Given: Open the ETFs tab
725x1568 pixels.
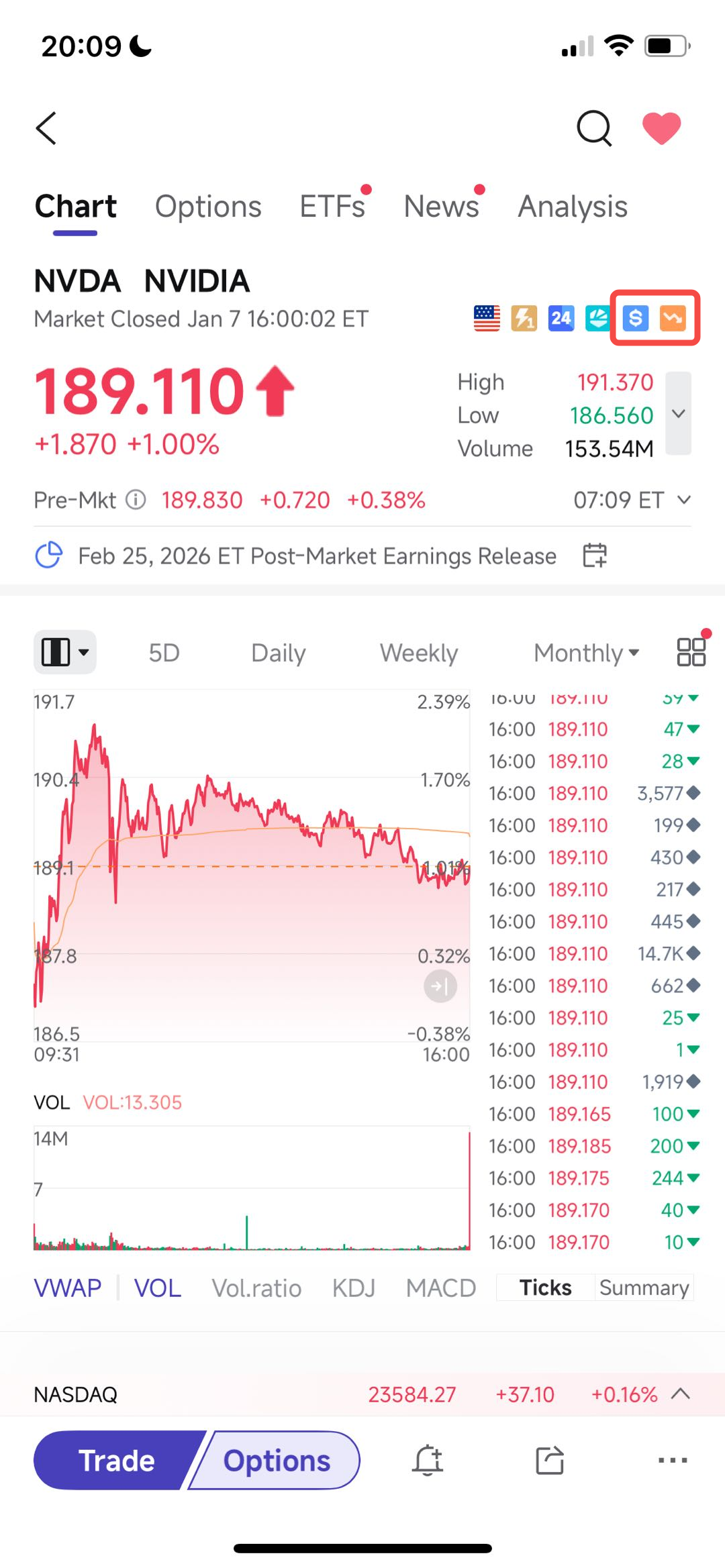Looking at the screenshot, I should coord(332,207).
